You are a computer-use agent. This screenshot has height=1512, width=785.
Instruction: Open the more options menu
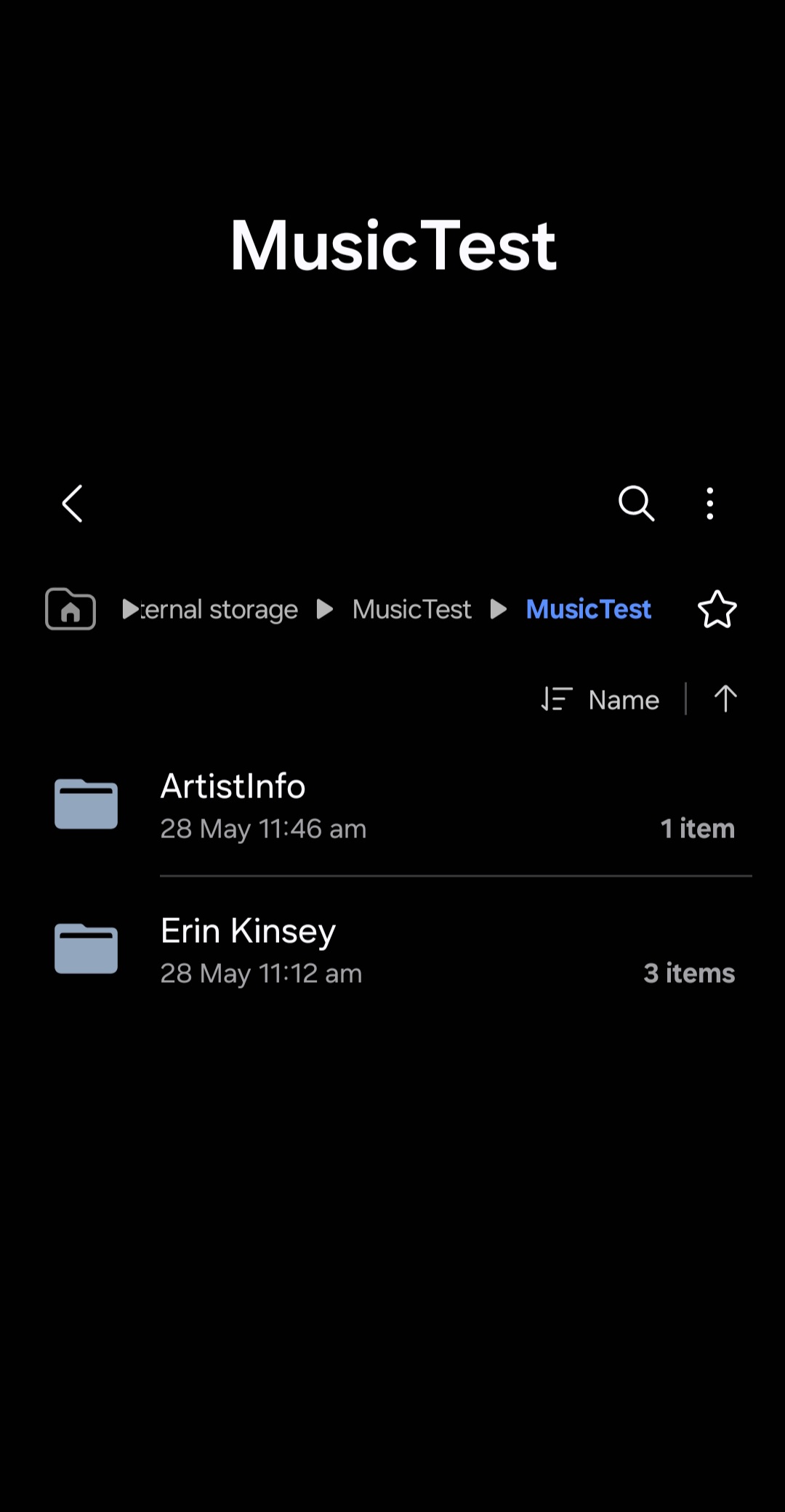[710, 503]
